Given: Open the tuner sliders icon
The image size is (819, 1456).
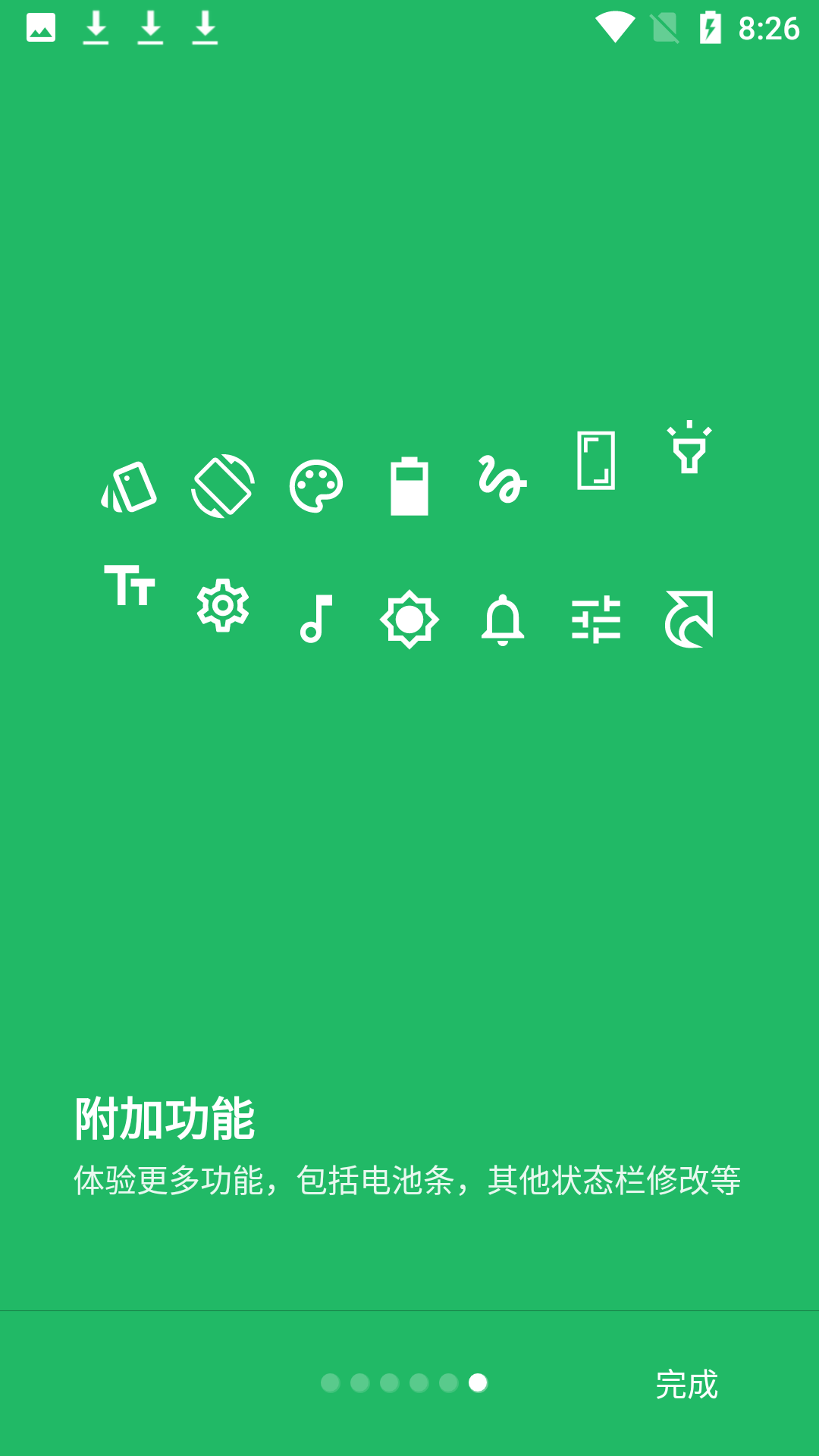Looking at the screenshot, I should (x=597, y=620).
